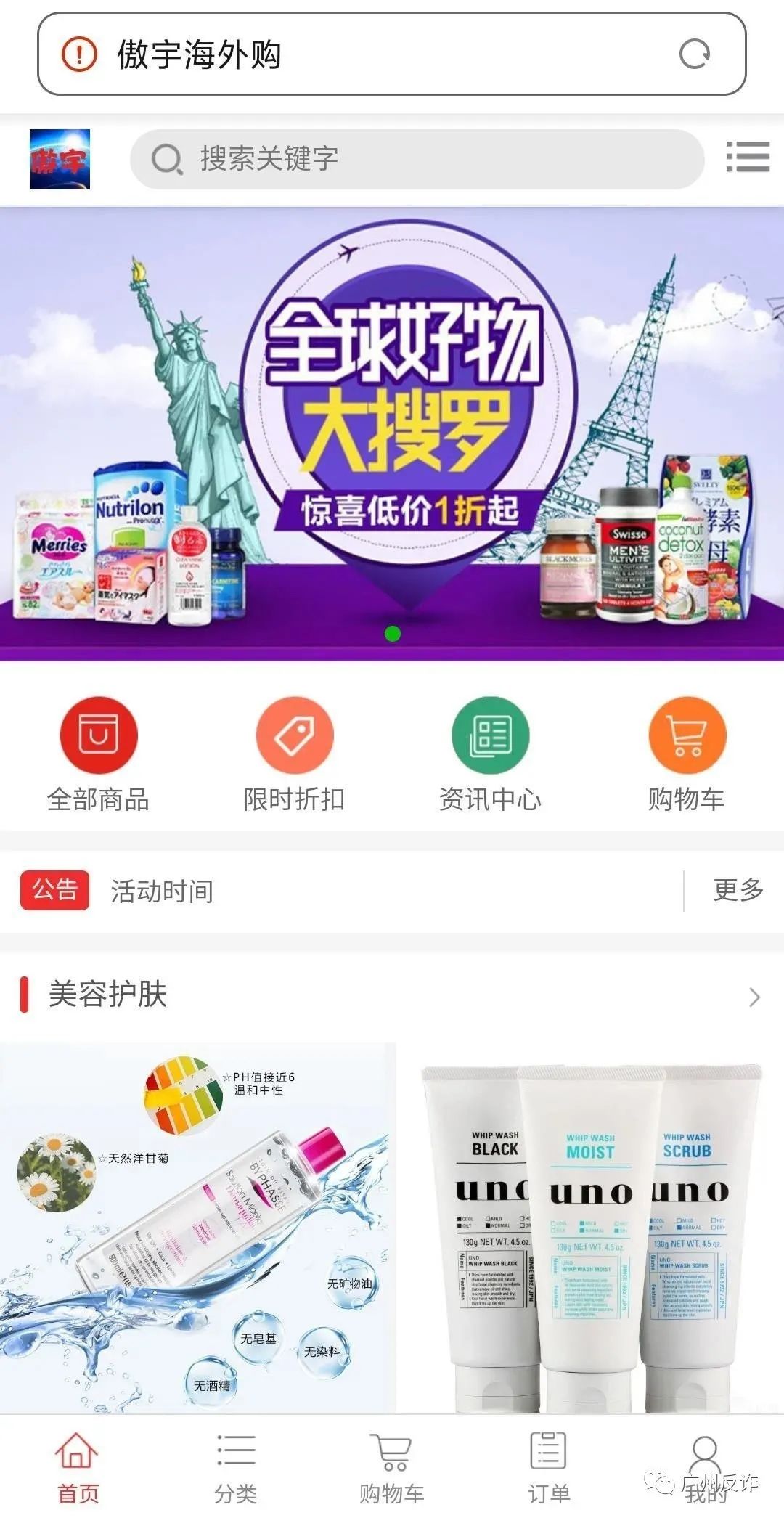Open the 活动时间 announcement link

161,891
